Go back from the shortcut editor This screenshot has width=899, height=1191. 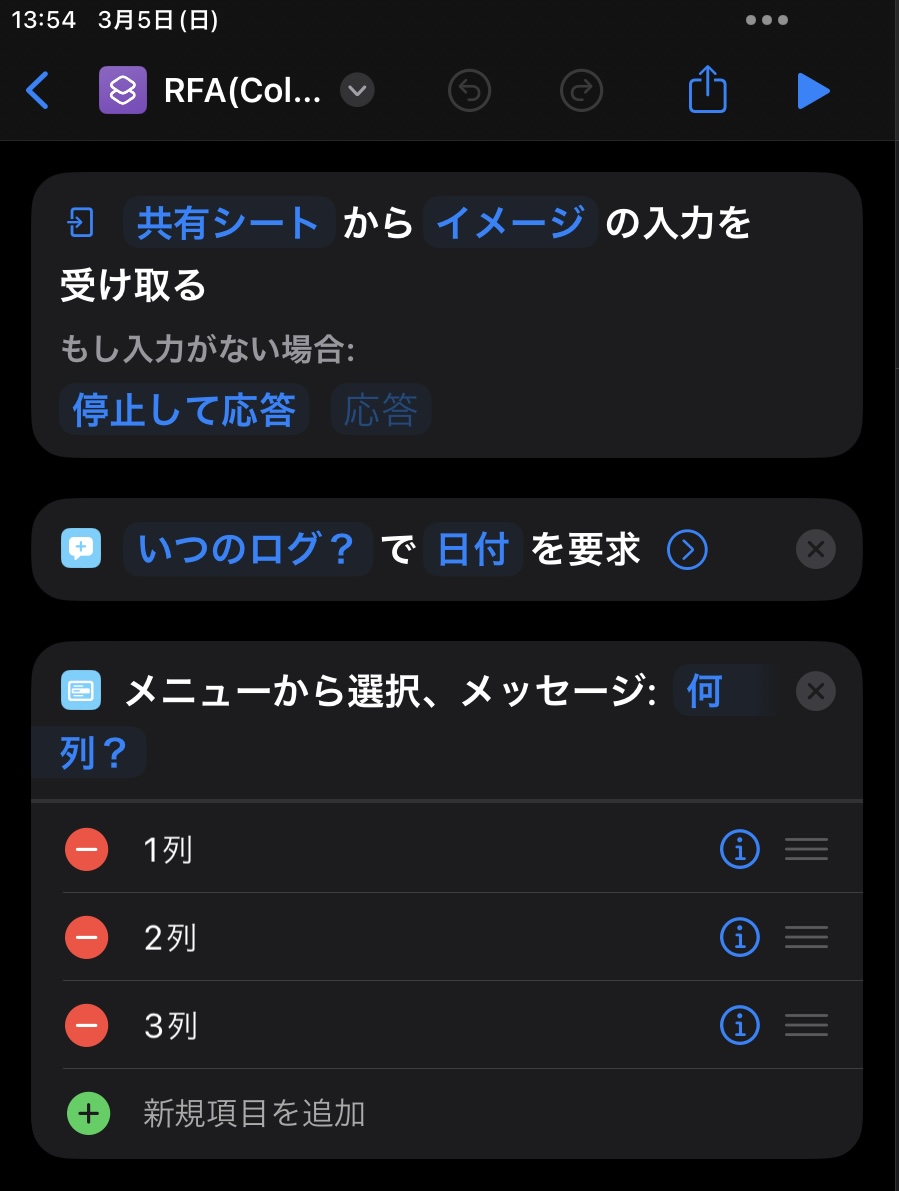tap(37, 91)
